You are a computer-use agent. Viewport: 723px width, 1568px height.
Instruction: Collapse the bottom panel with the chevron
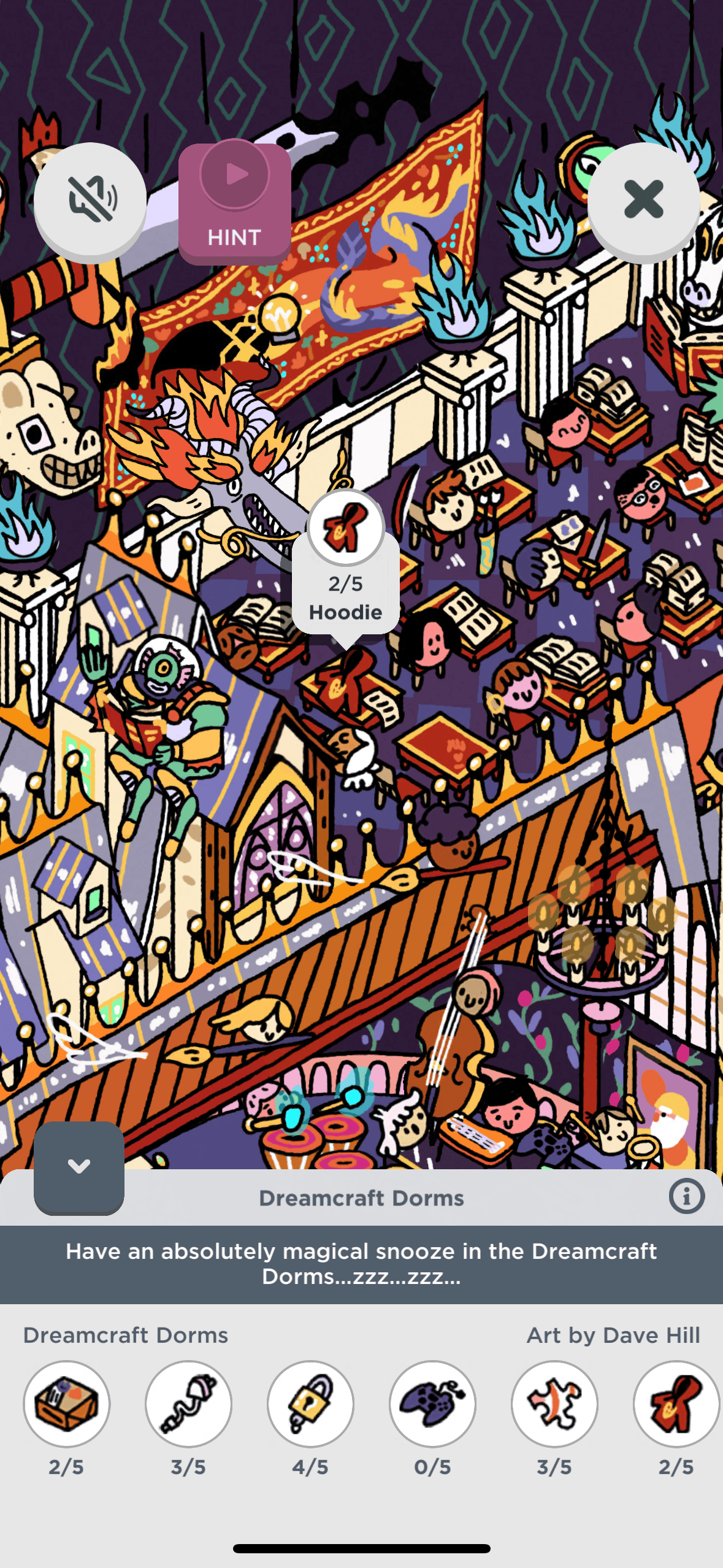79,1166
